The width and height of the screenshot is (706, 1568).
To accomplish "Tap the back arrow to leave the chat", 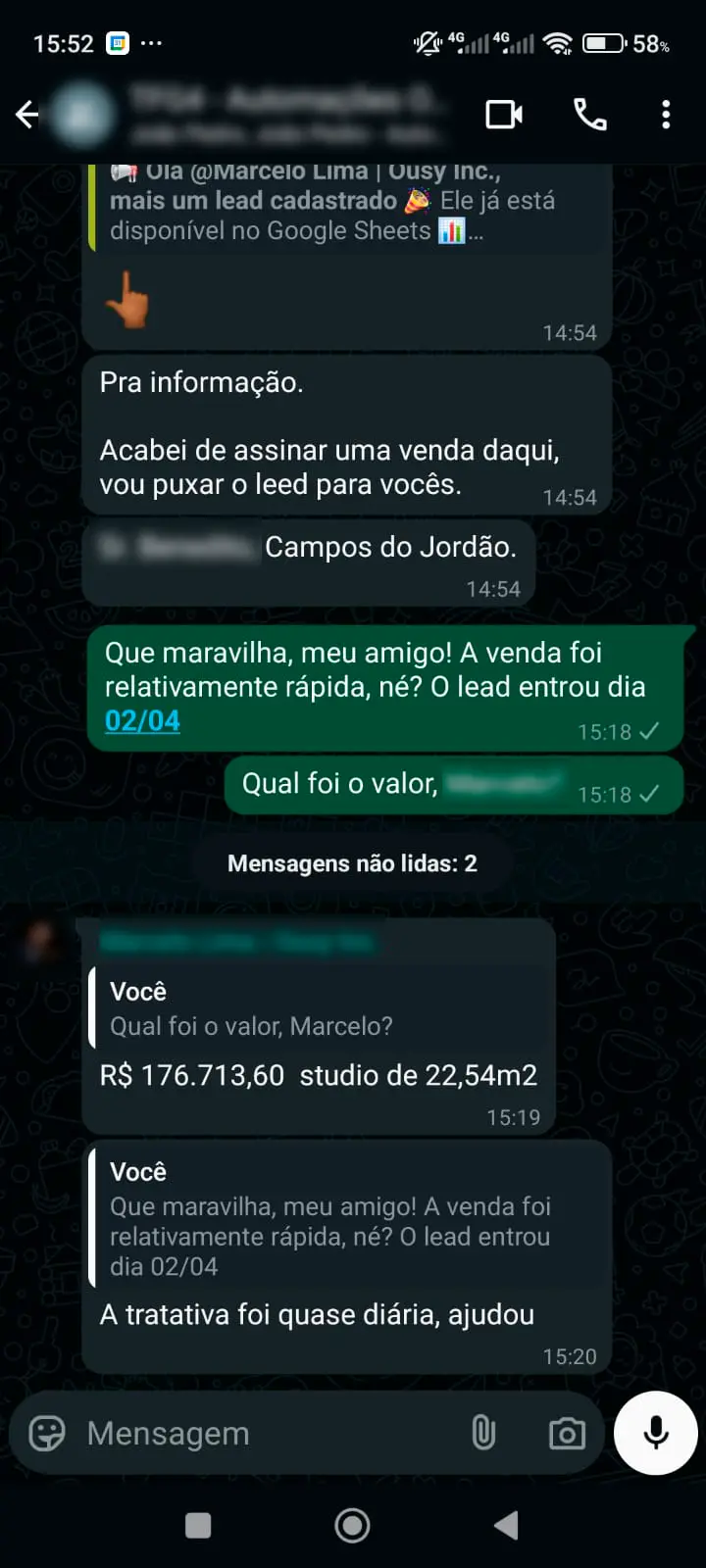I will point(26,114).
